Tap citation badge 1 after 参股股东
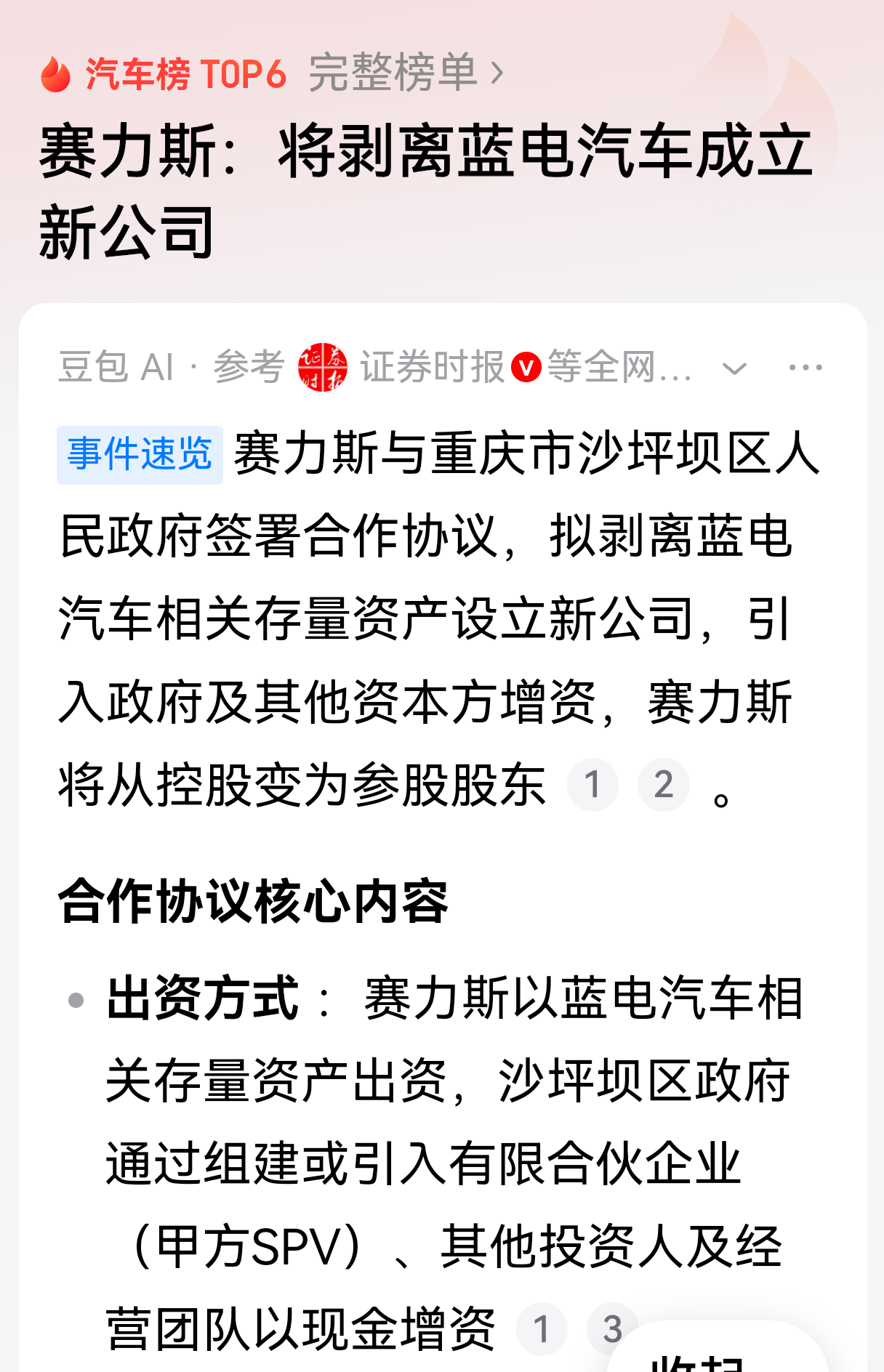 pos(593,785)
